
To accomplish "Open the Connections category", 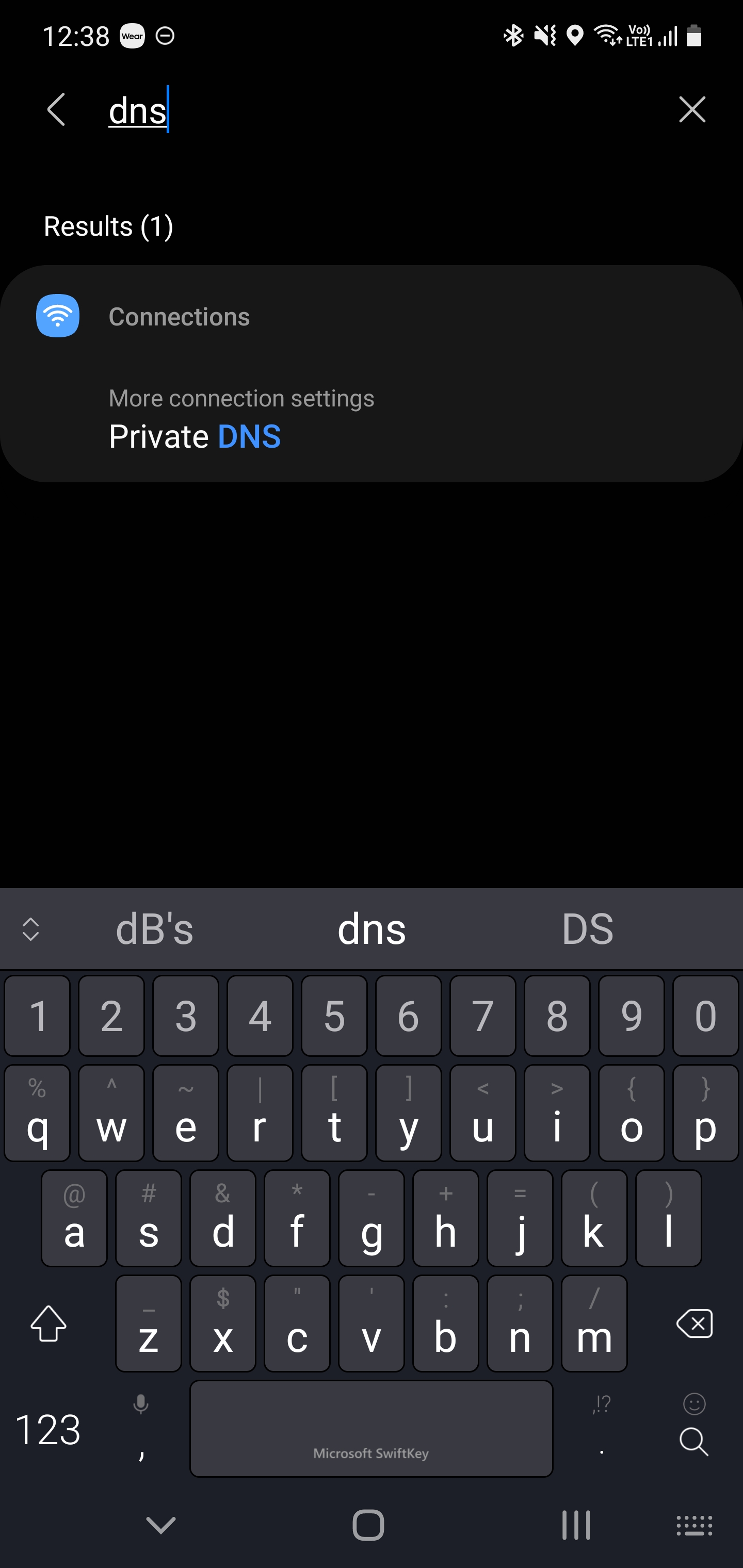I will [x=372, y=317].
